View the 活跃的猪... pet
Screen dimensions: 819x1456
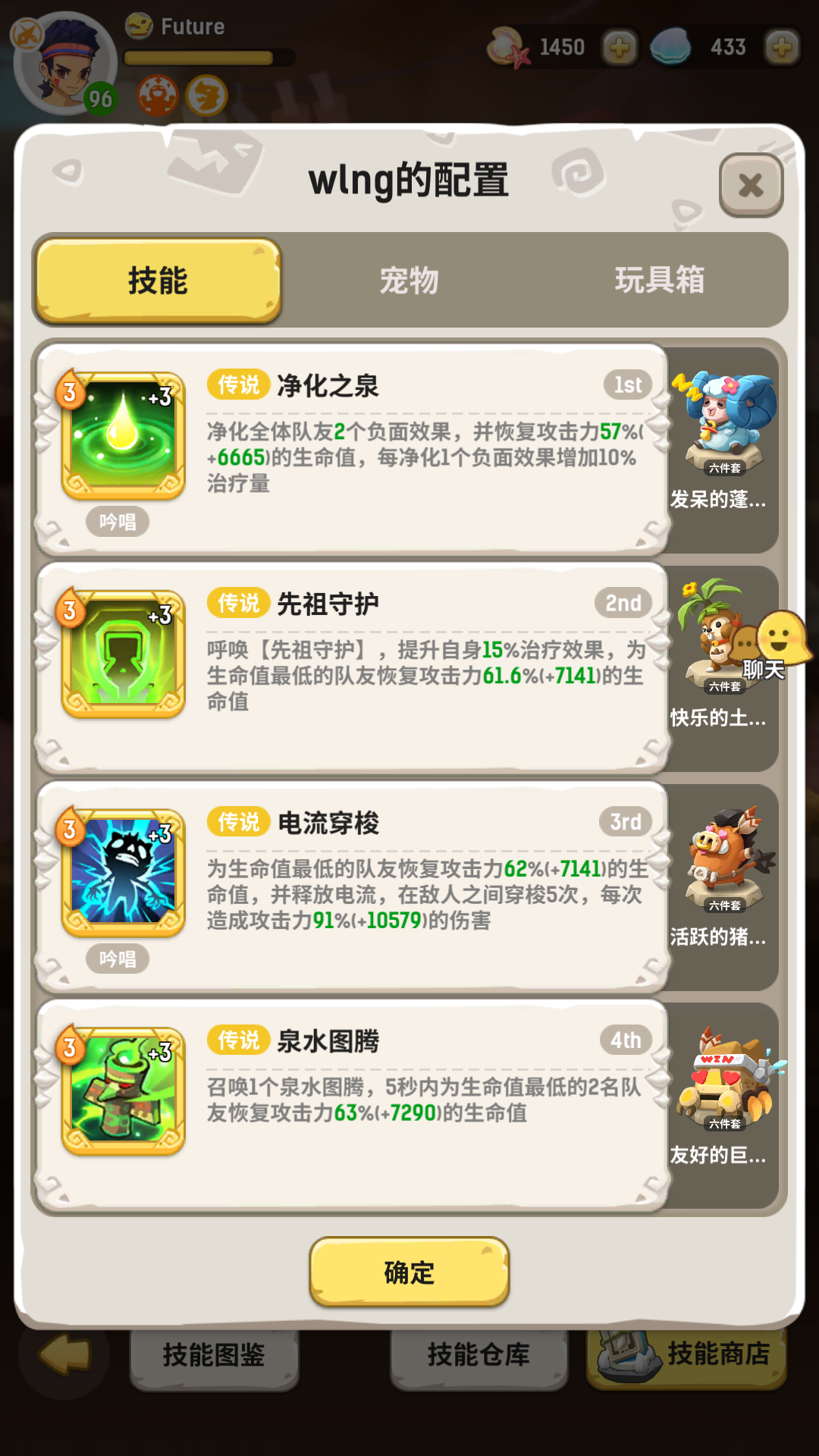(x=723, y=887)
